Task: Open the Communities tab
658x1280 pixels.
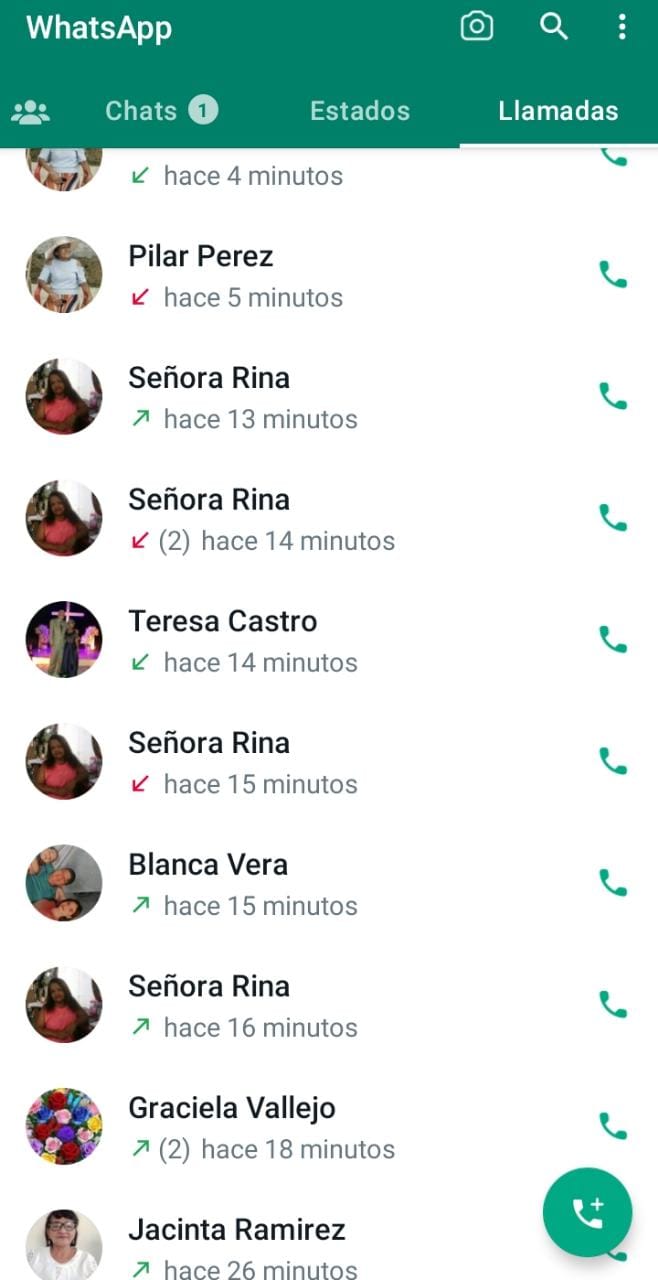Action: coord(31,112)
